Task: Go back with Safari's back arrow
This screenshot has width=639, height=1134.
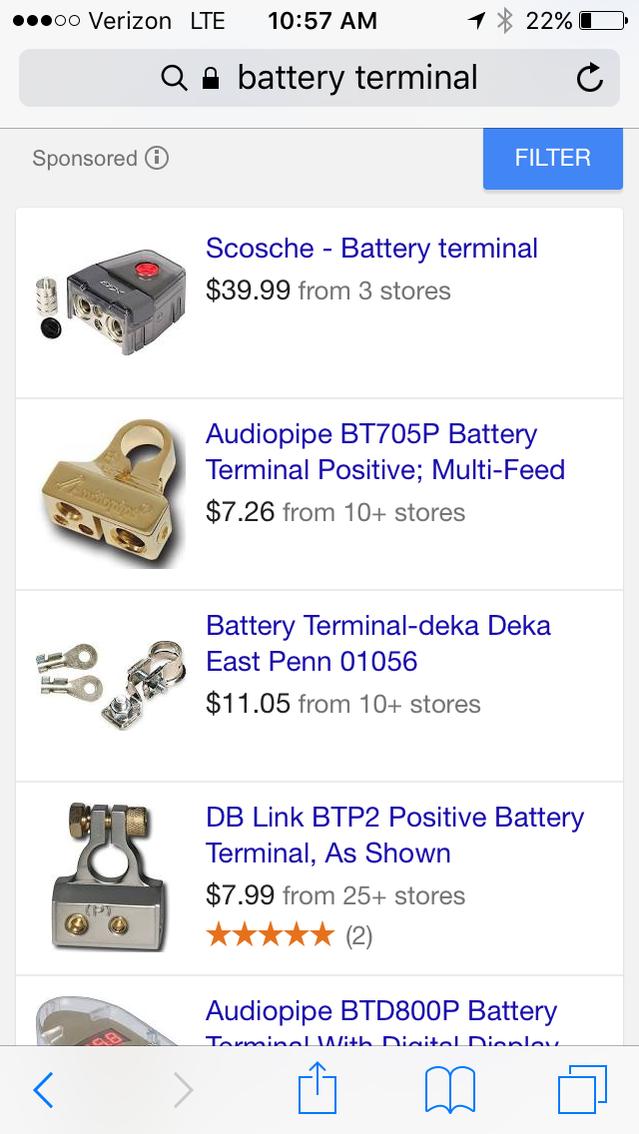Action: pos(43,1089)
